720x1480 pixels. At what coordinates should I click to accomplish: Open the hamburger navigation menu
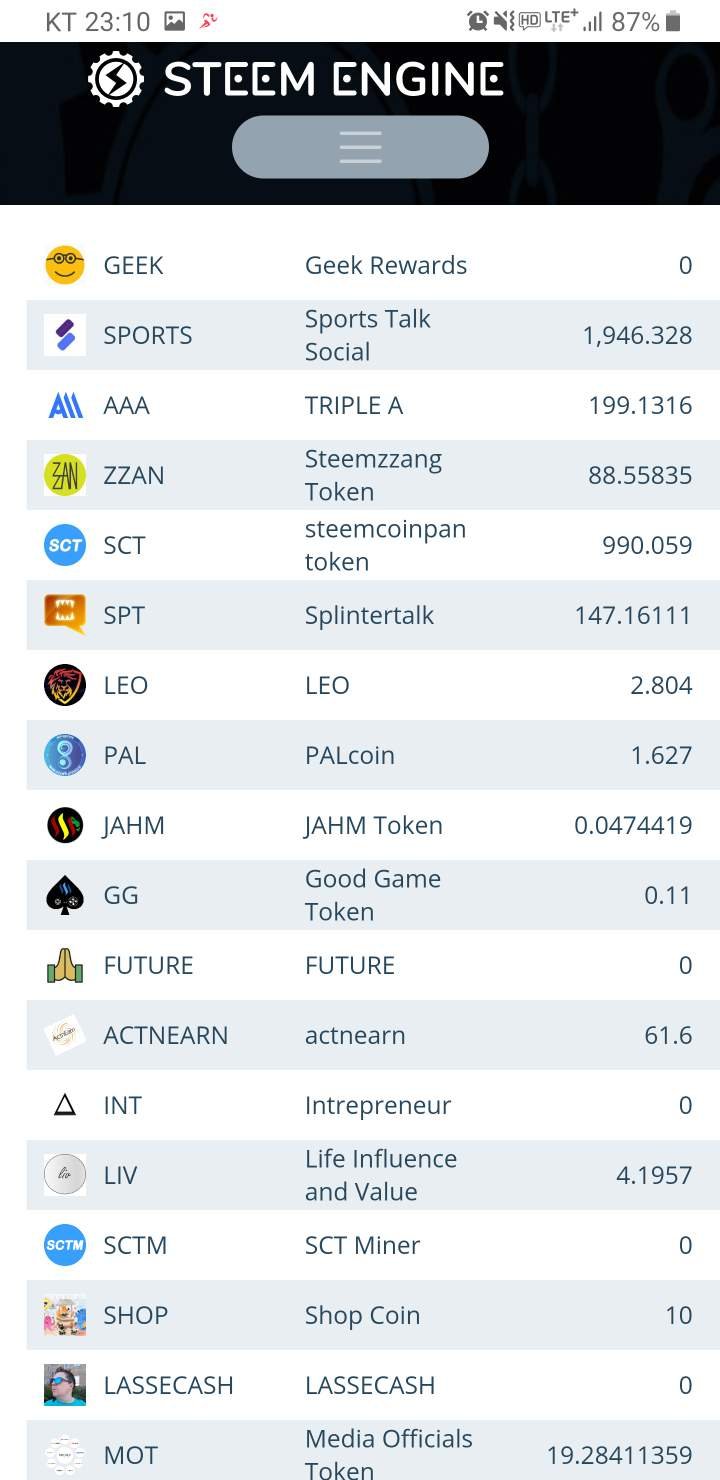(360, 147)
